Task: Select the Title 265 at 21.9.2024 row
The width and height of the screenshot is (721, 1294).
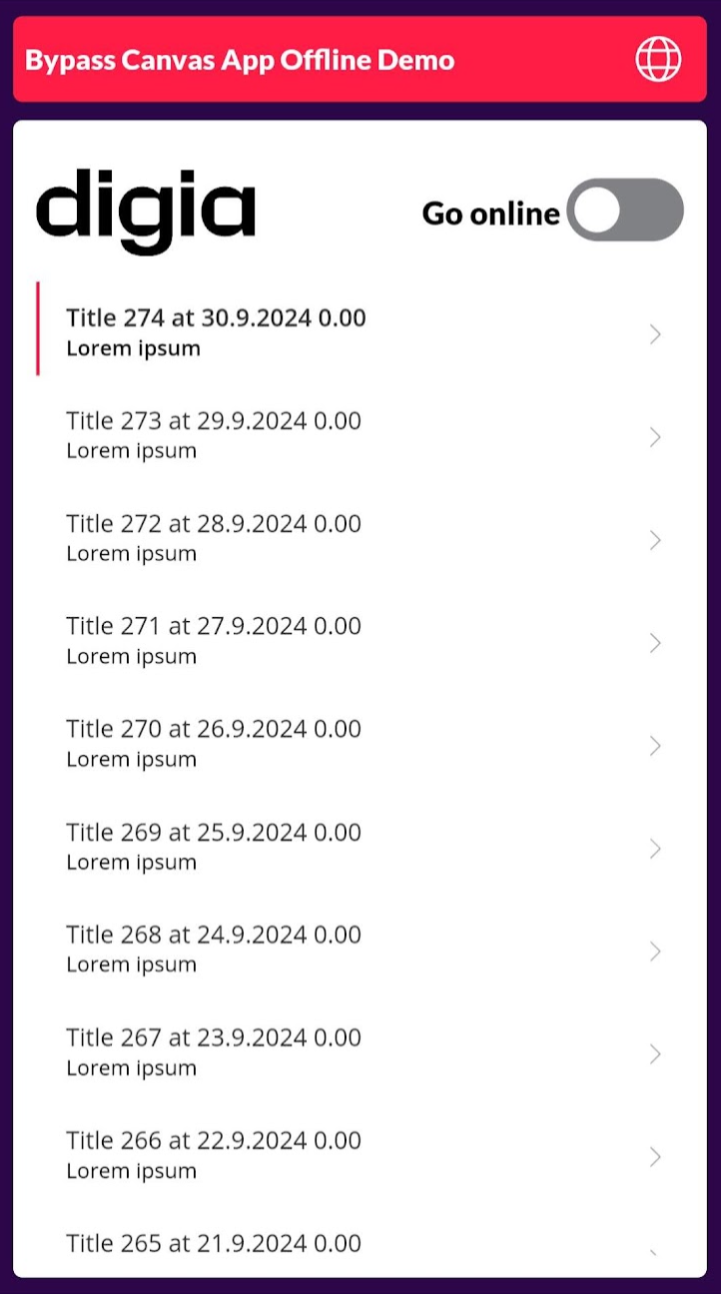Action: click(x=360, y=1242)
